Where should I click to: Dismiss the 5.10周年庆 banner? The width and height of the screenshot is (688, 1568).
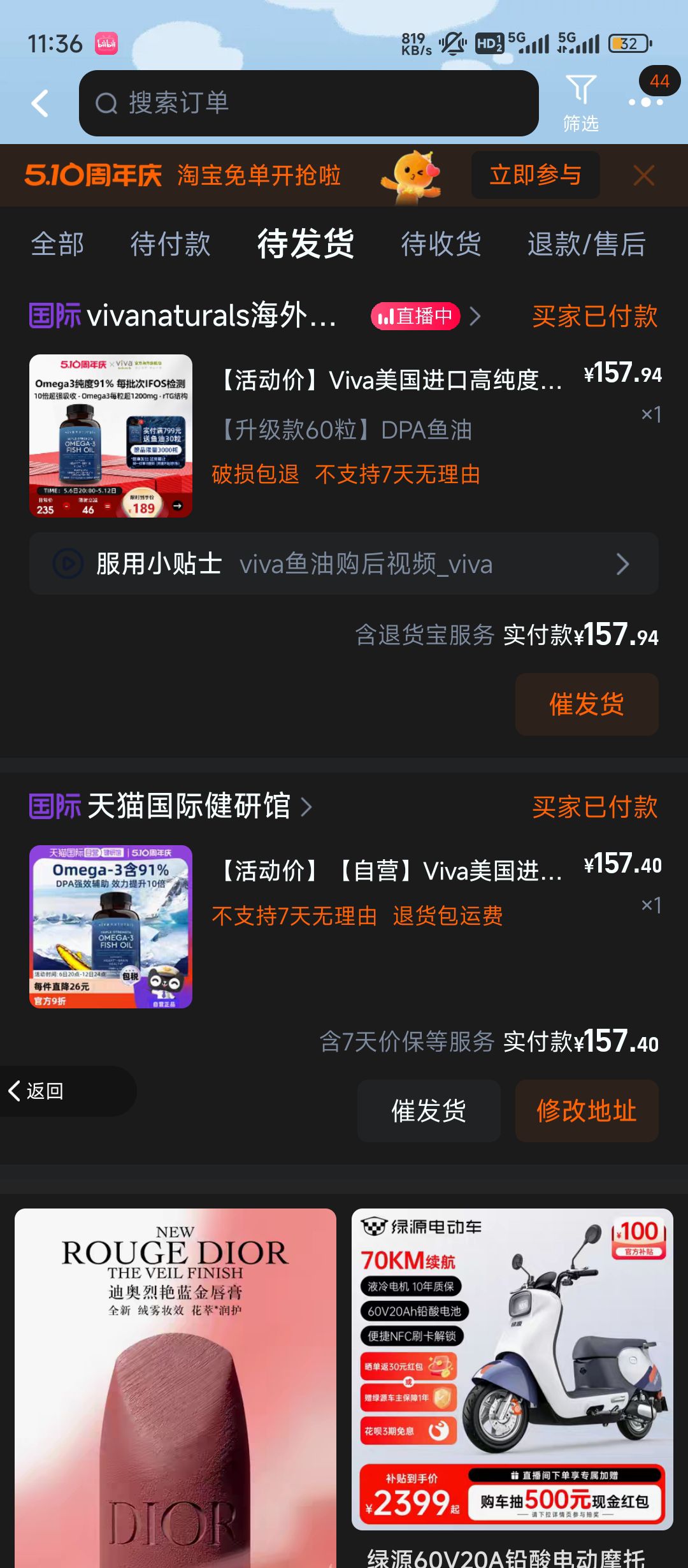[644, 175]
